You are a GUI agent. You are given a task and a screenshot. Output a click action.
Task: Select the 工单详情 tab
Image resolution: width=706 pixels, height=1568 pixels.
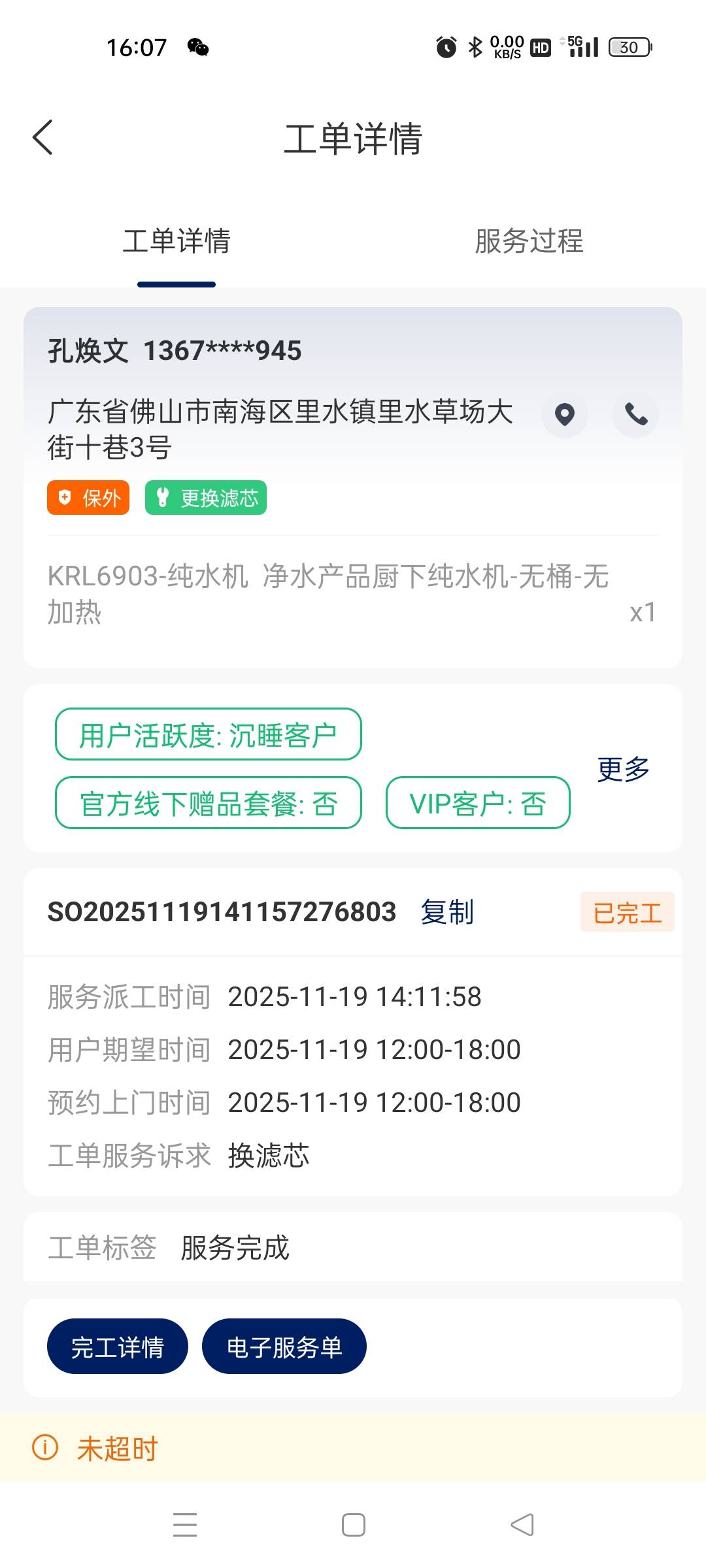click(x=176, y=241)
